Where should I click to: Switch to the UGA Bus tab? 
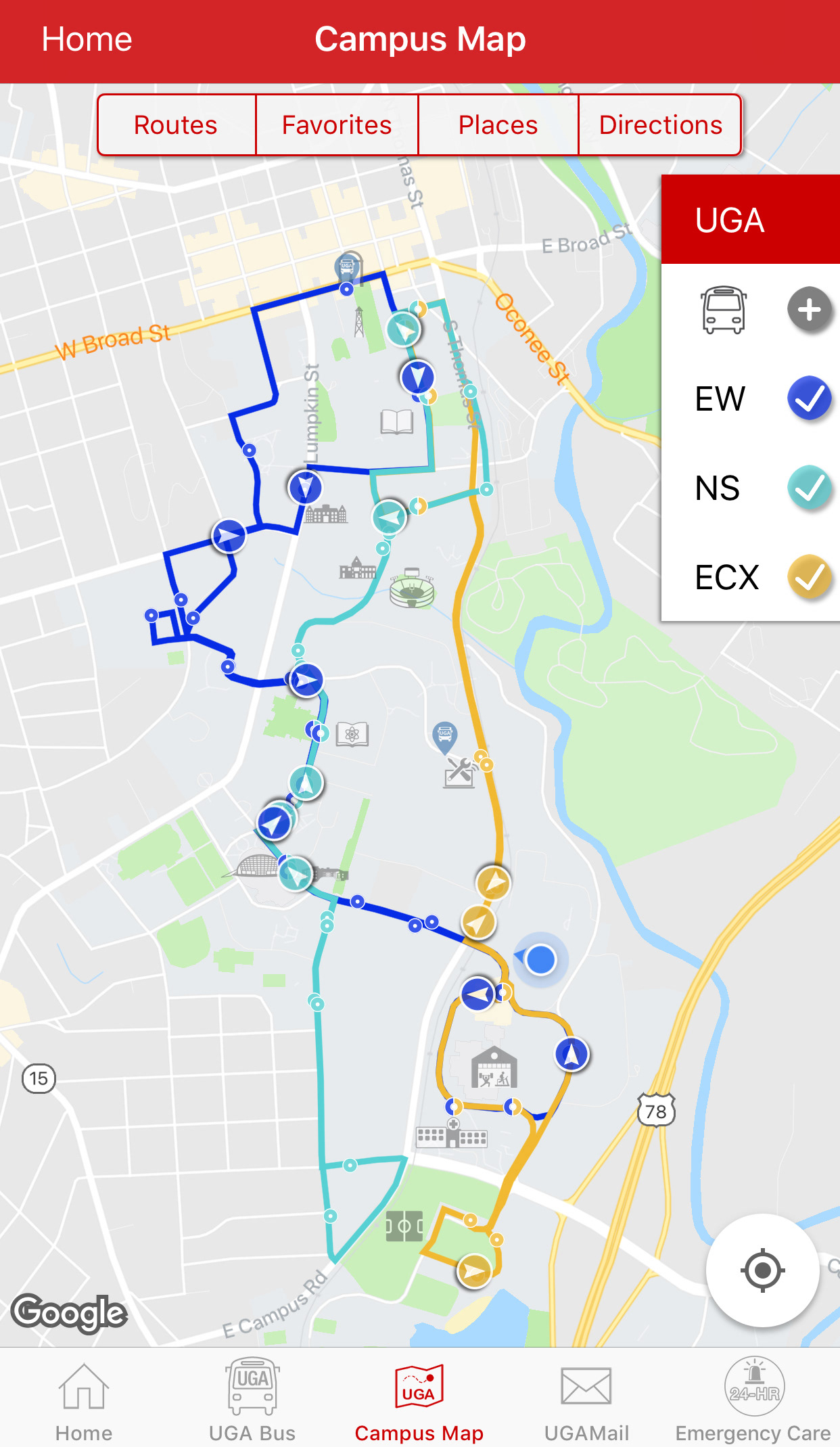(x=252, y=1400)
